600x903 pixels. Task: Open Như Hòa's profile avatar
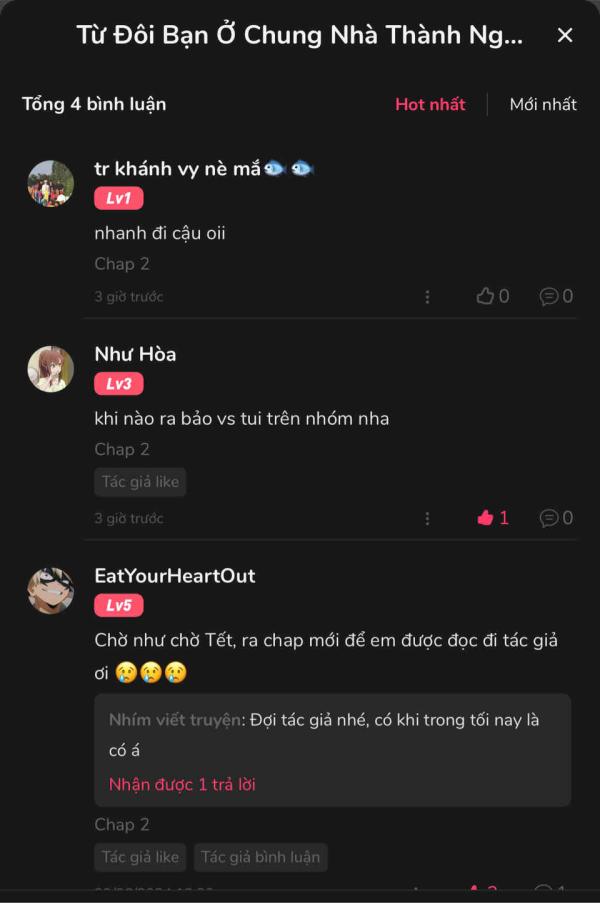(x=50, y=370)
